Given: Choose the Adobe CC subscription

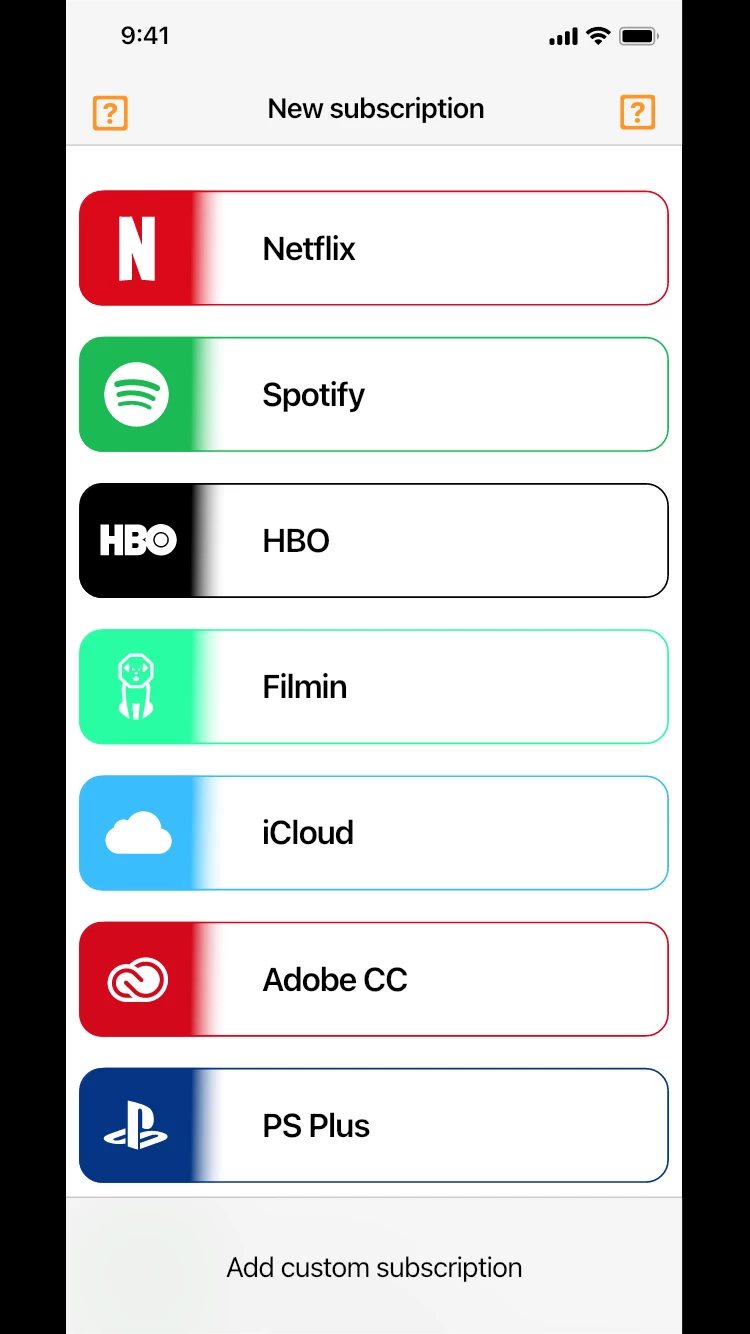Looking at the screenshot, I should click(374, 979).
